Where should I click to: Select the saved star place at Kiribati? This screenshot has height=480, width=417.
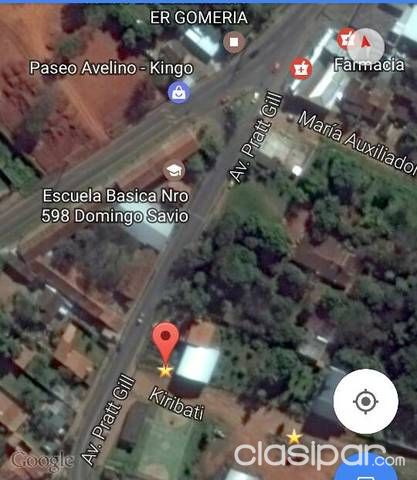click(x=165, y=370)
